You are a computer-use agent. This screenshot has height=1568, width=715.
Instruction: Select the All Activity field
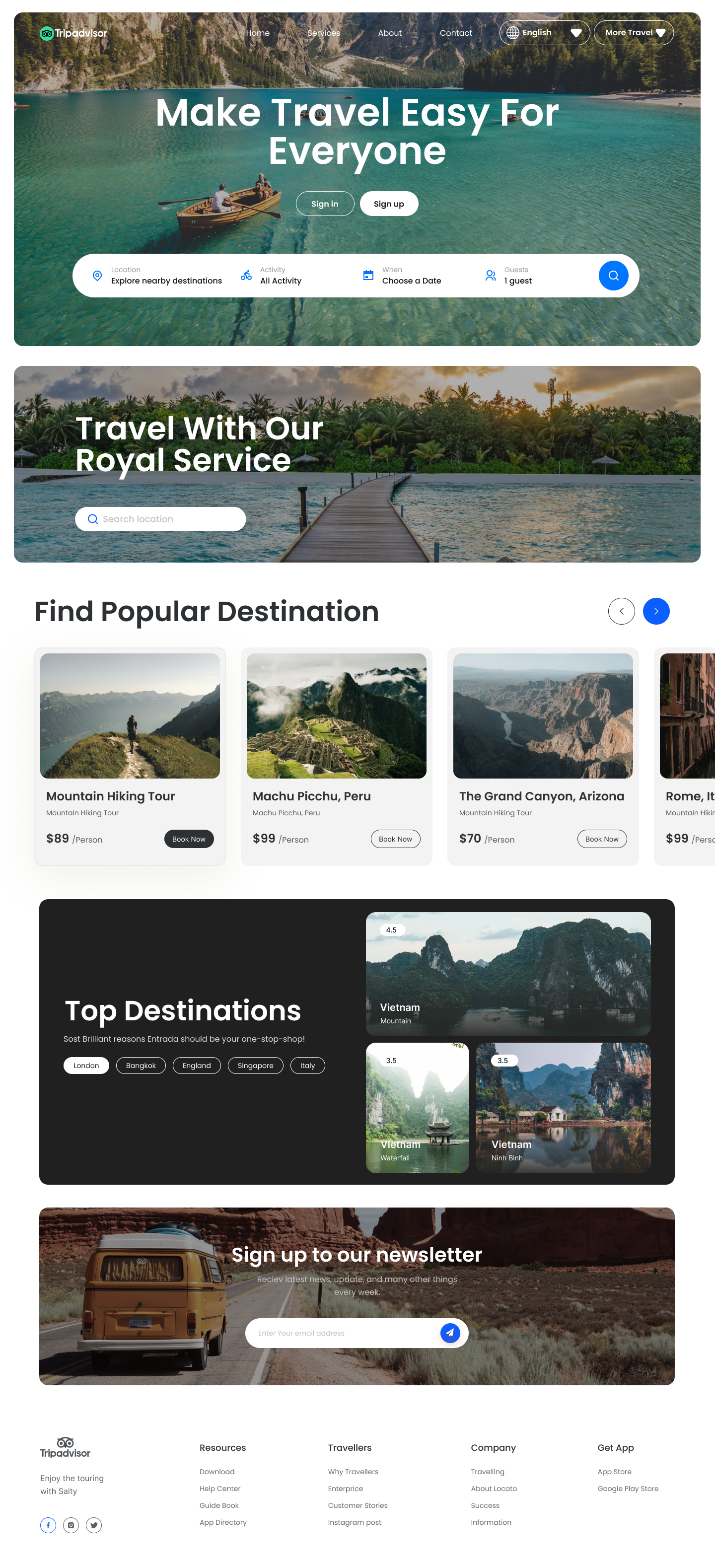[x=281, y=276]
